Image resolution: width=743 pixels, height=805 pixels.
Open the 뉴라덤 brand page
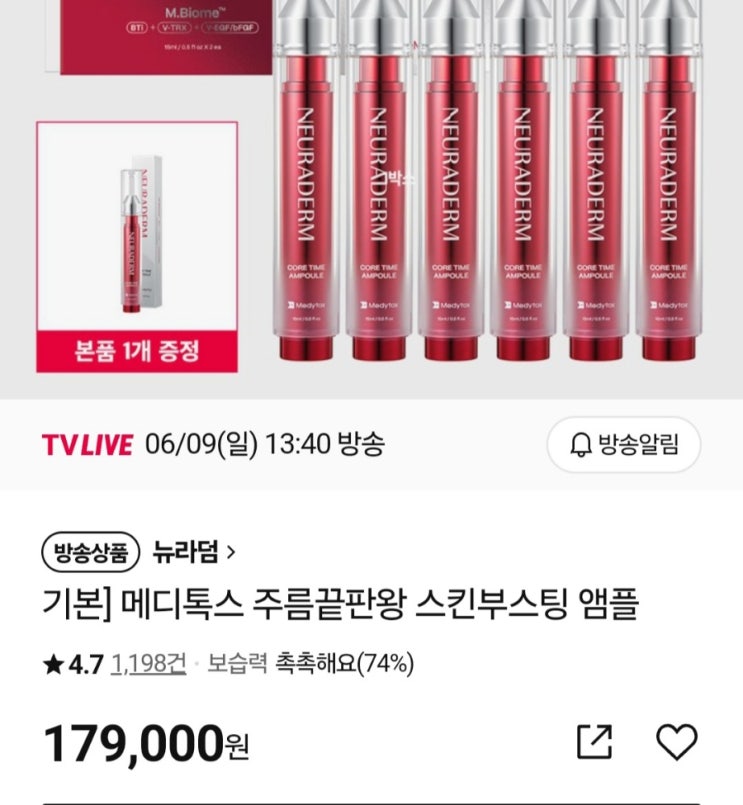(195, 550)
